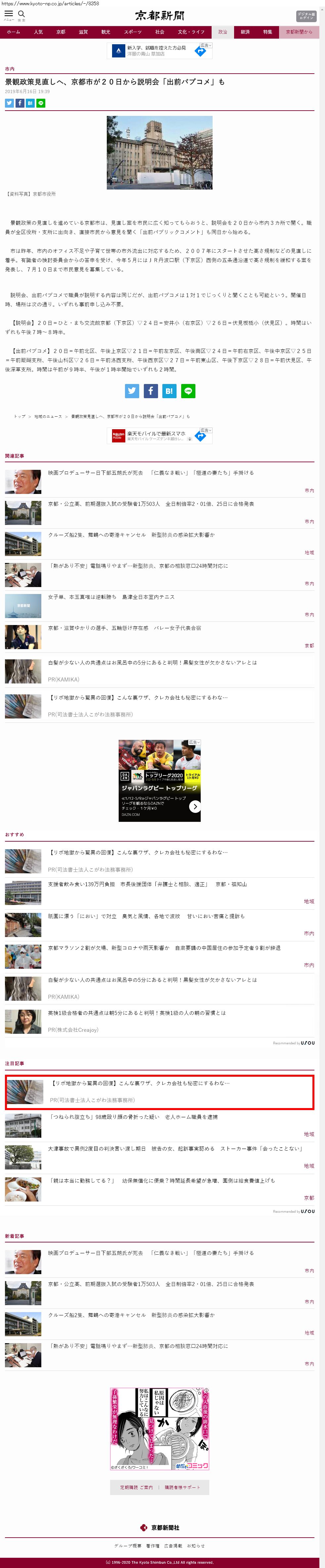Open article 女子単、本玉真唯は逆転勝ち

[112, 597]
